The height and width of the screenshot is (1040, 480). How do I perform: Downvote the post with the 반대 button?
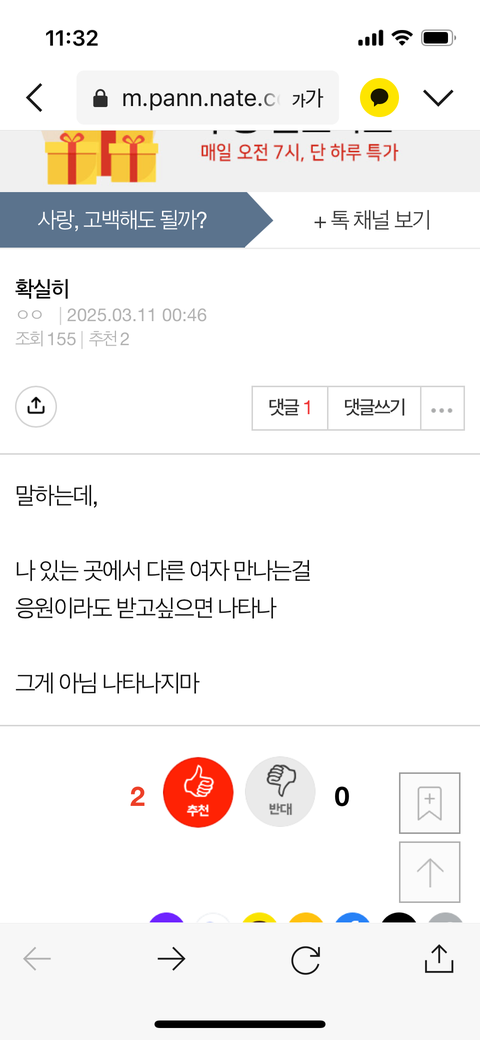point(280,792)
